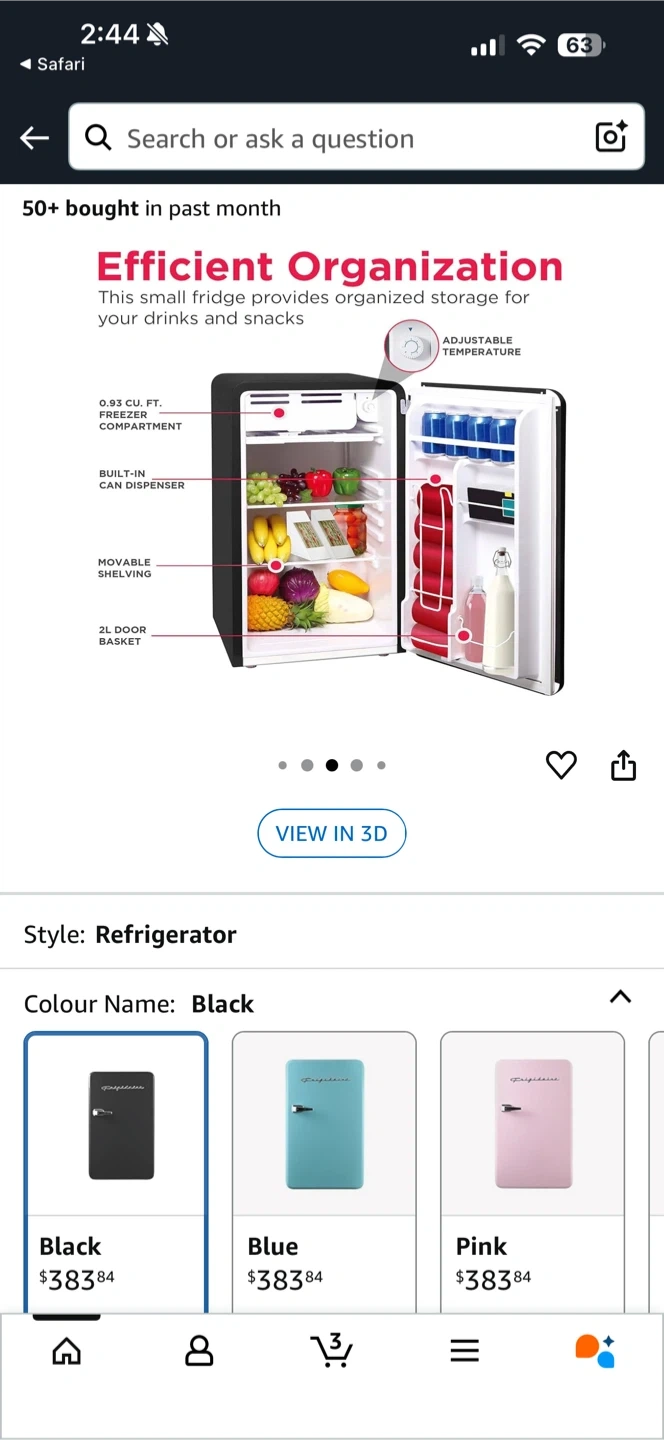The image size is (664, 1440).
Task: Open the account profile tab
Action: (x=199, y=1352)
